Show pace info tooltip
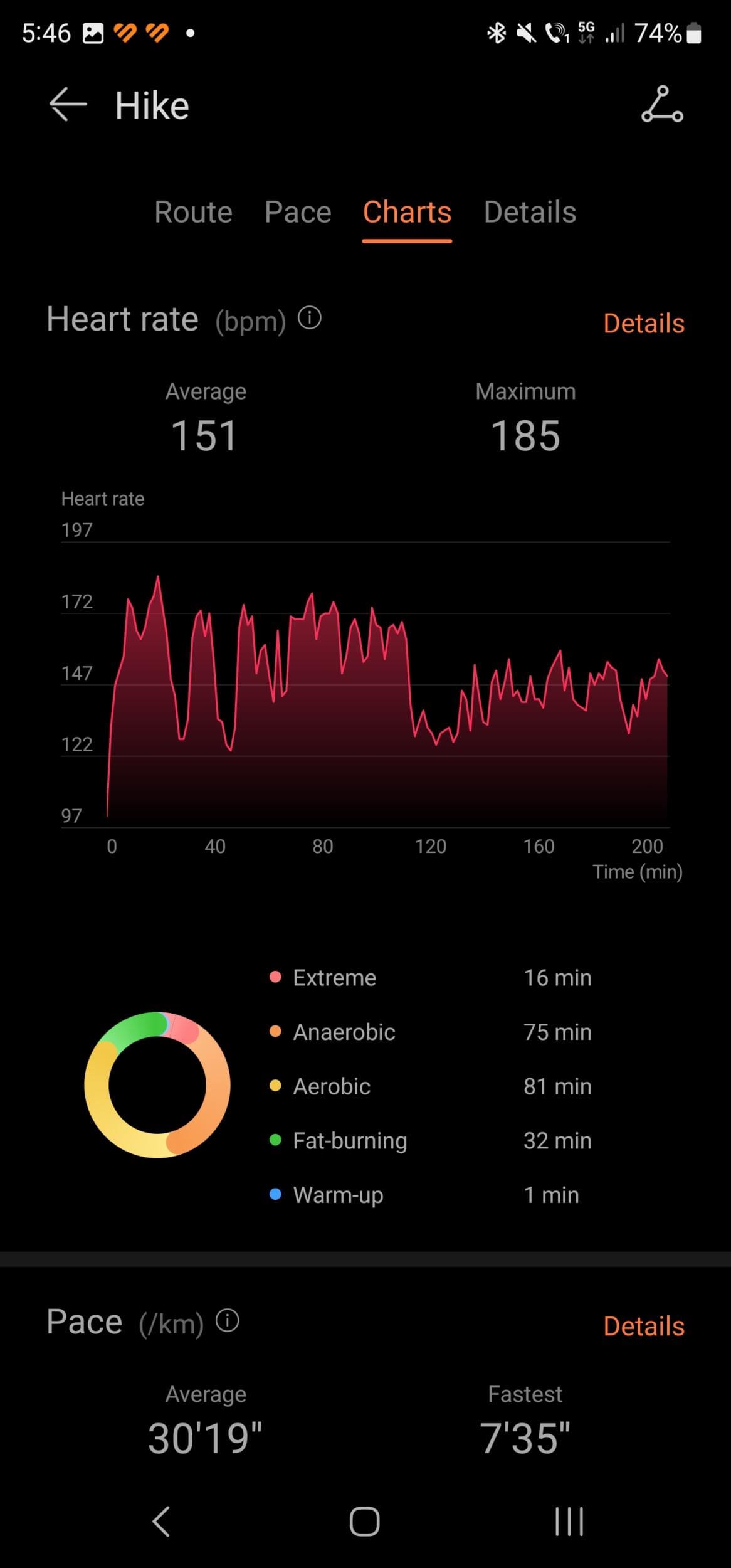 (x=228, y=1320)
